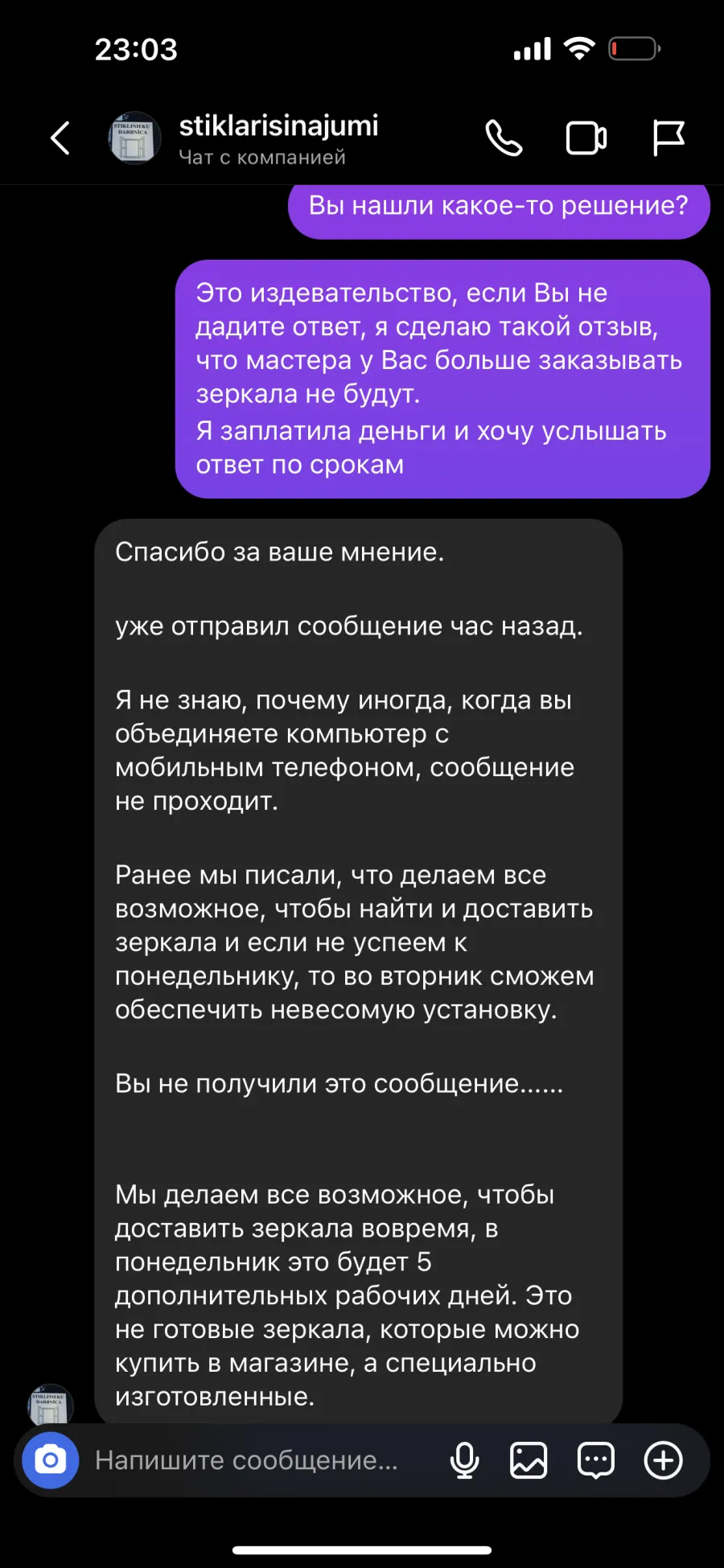
Task: Start a voice call with stiklarisinajumi
Action: (x=504, y=138)
